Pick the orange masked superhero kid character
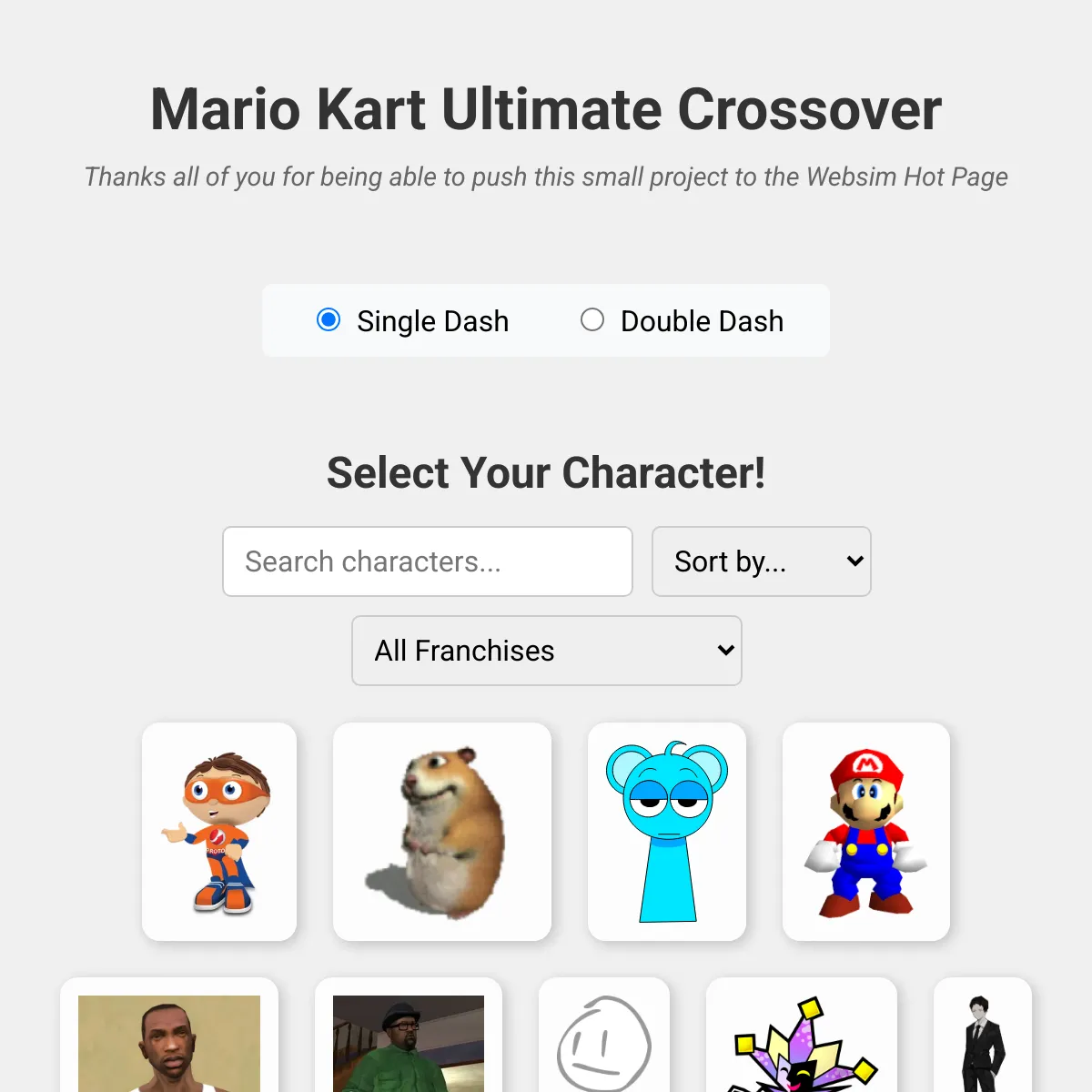The width and height of the screenshot is (1092, 1092). coord(219,832)
